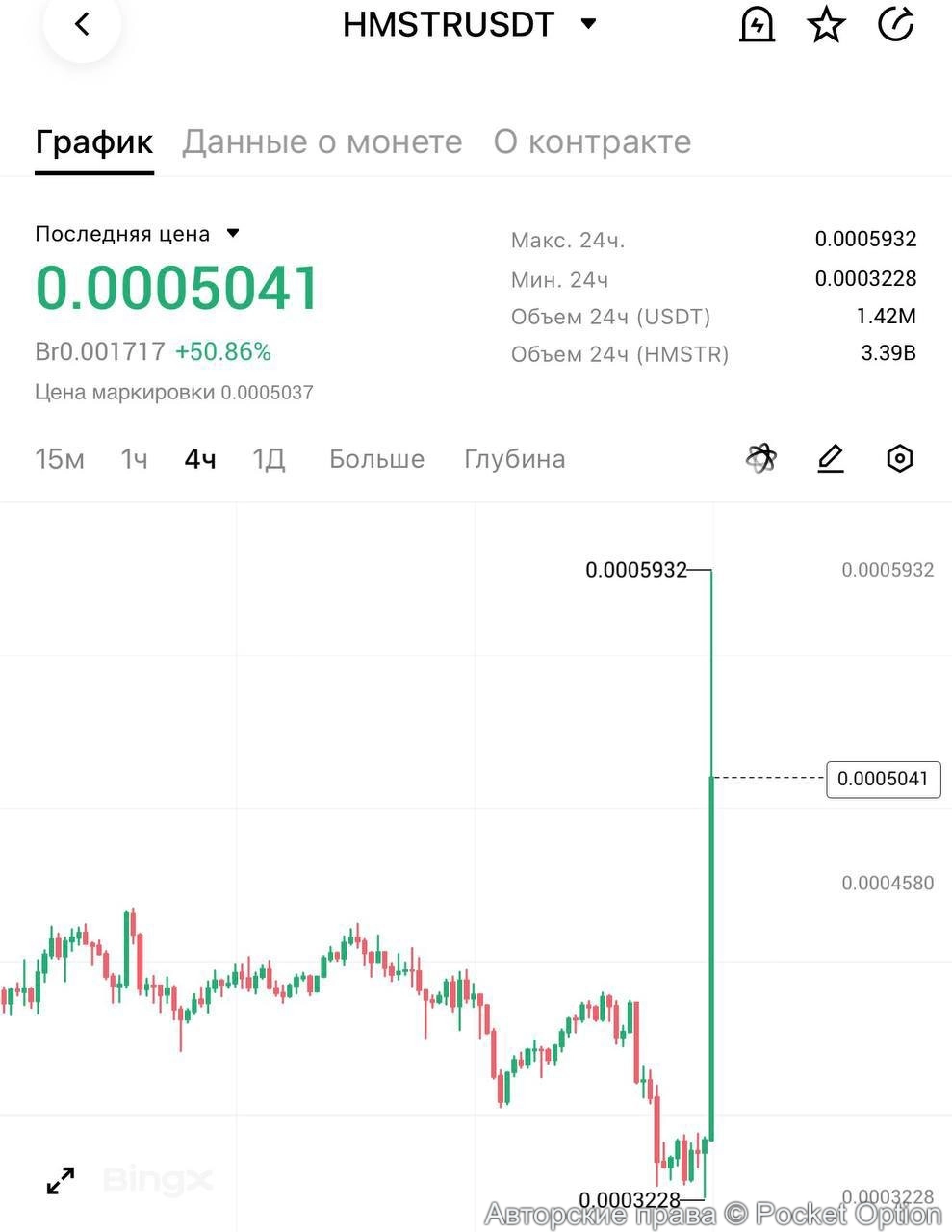Add HMSTRUSDT to favorites with the star
Viewport: 952px width, 1232px height.
click(826, 25)
